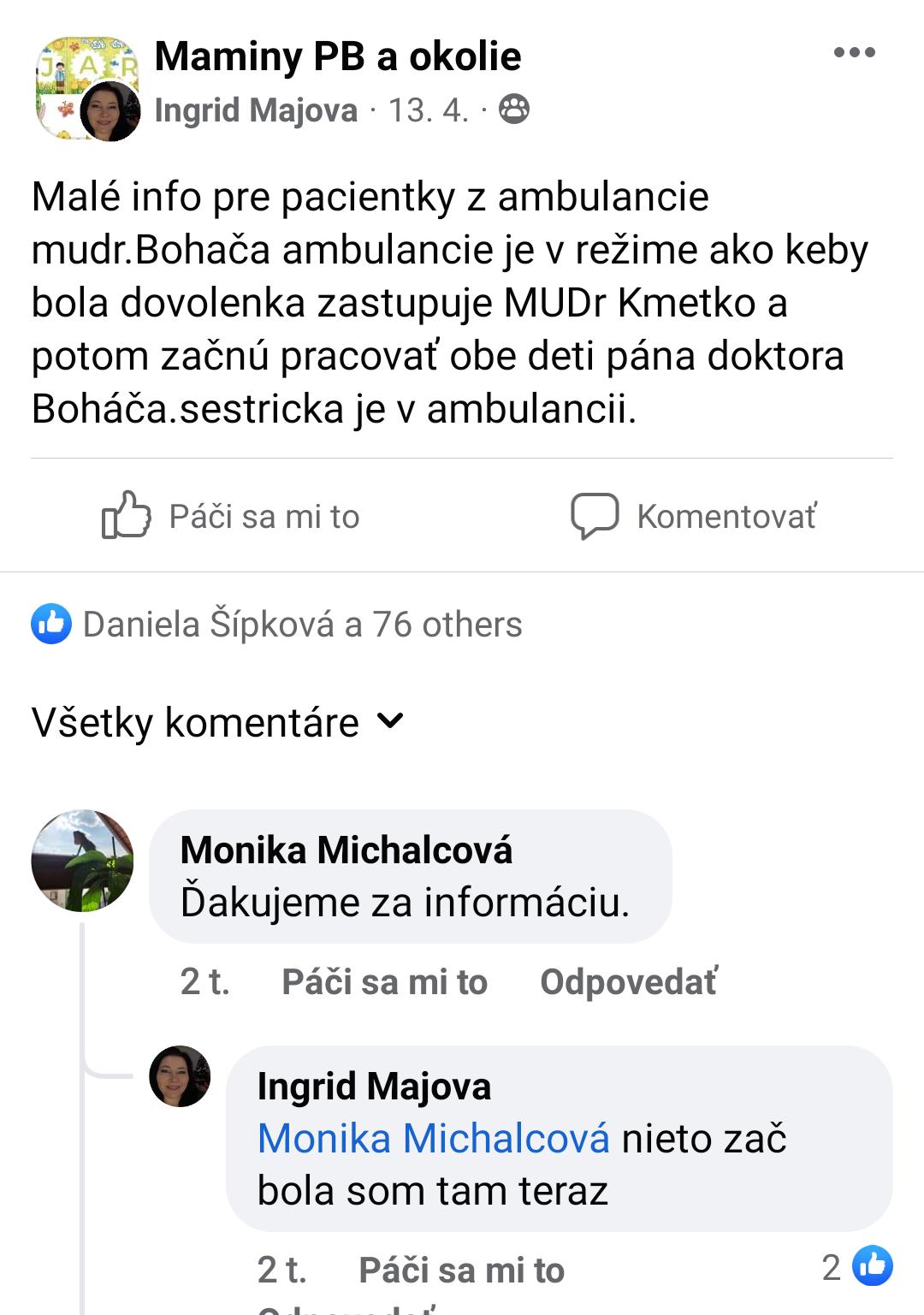Open the blue Monika Michalcová mention link
924x1315 pixels.
click(433, 1139)
